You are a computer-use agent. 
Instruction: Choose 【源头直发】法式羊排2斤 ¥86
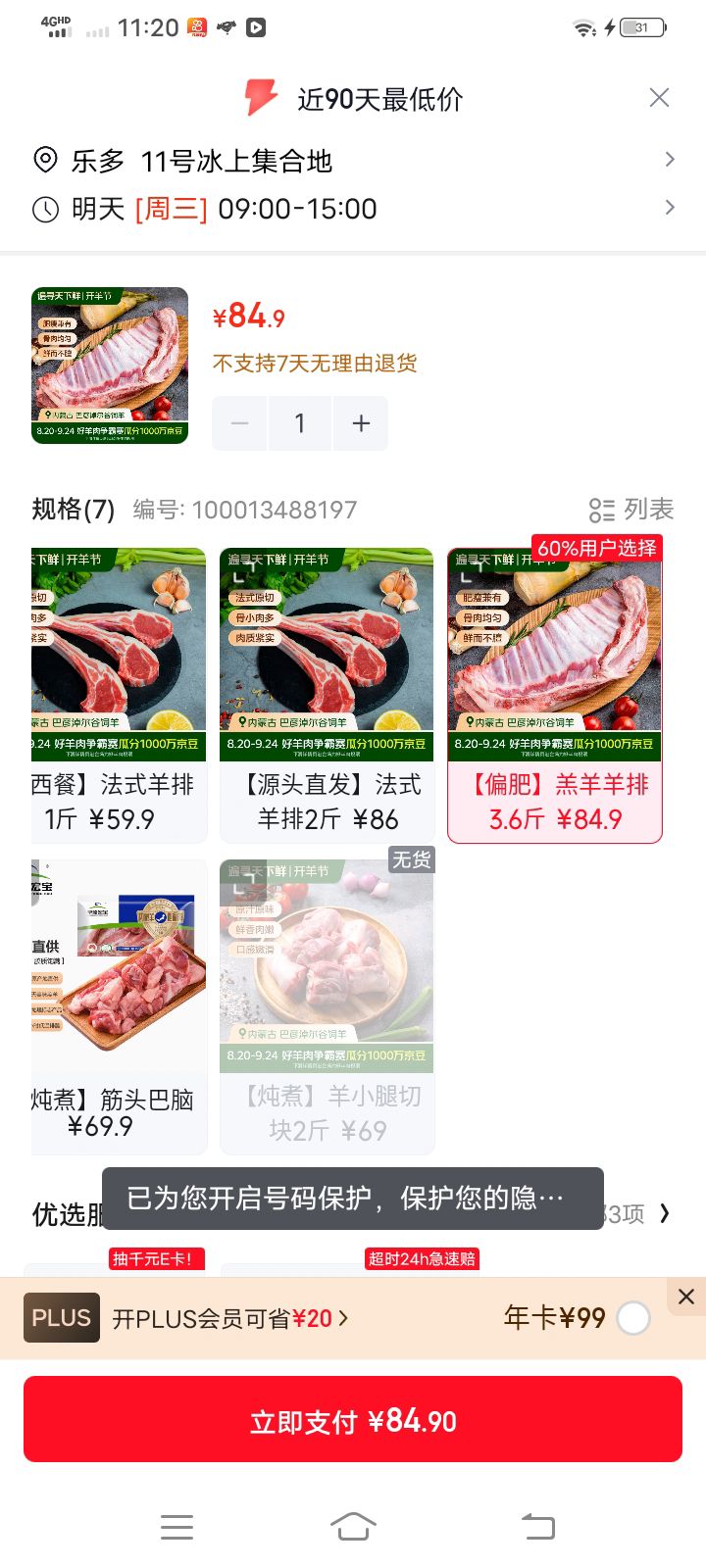point(327,695)
